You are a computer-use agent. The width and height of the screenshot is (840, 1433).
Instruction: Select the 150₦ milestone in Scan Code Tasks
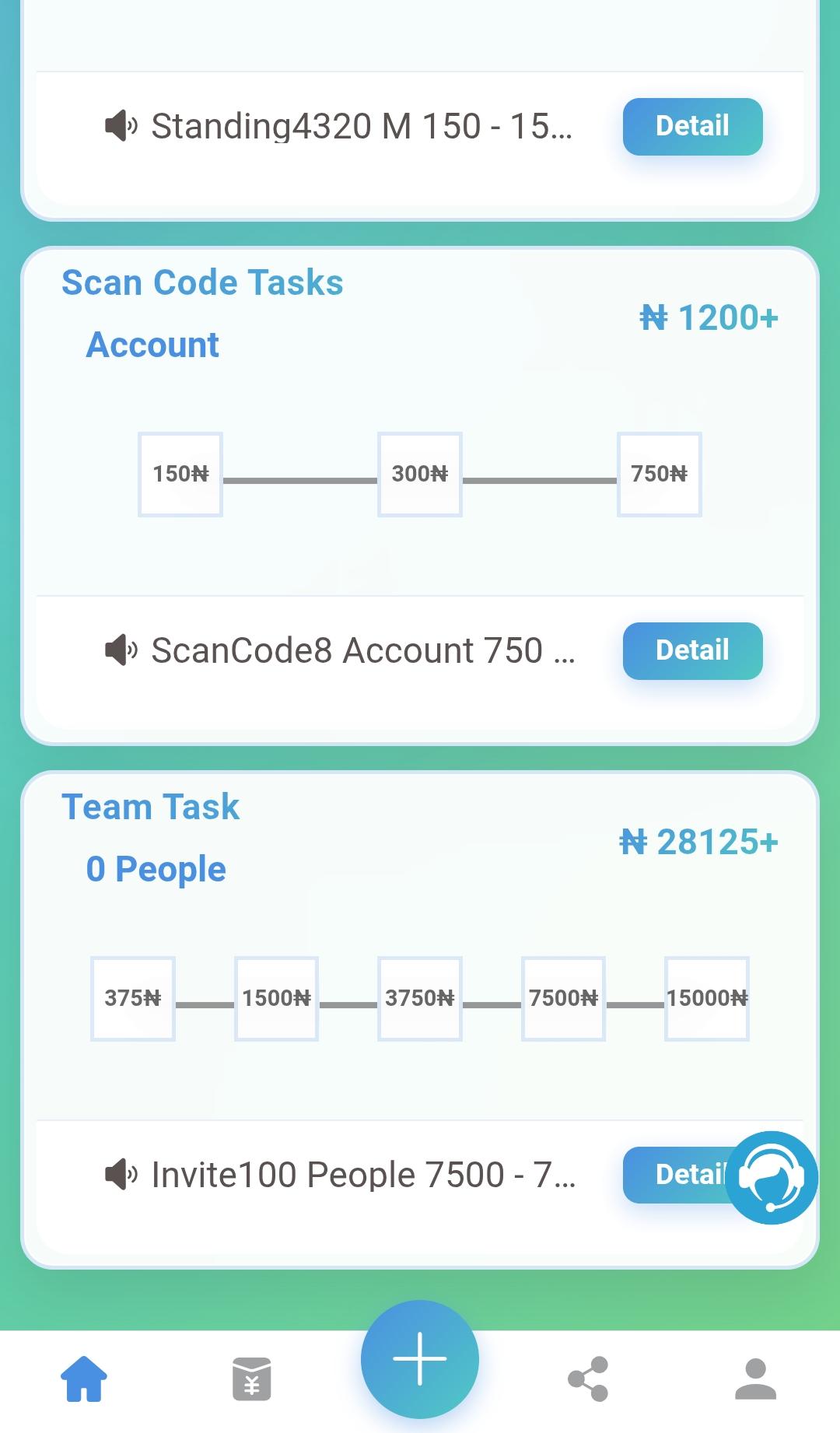180,474
